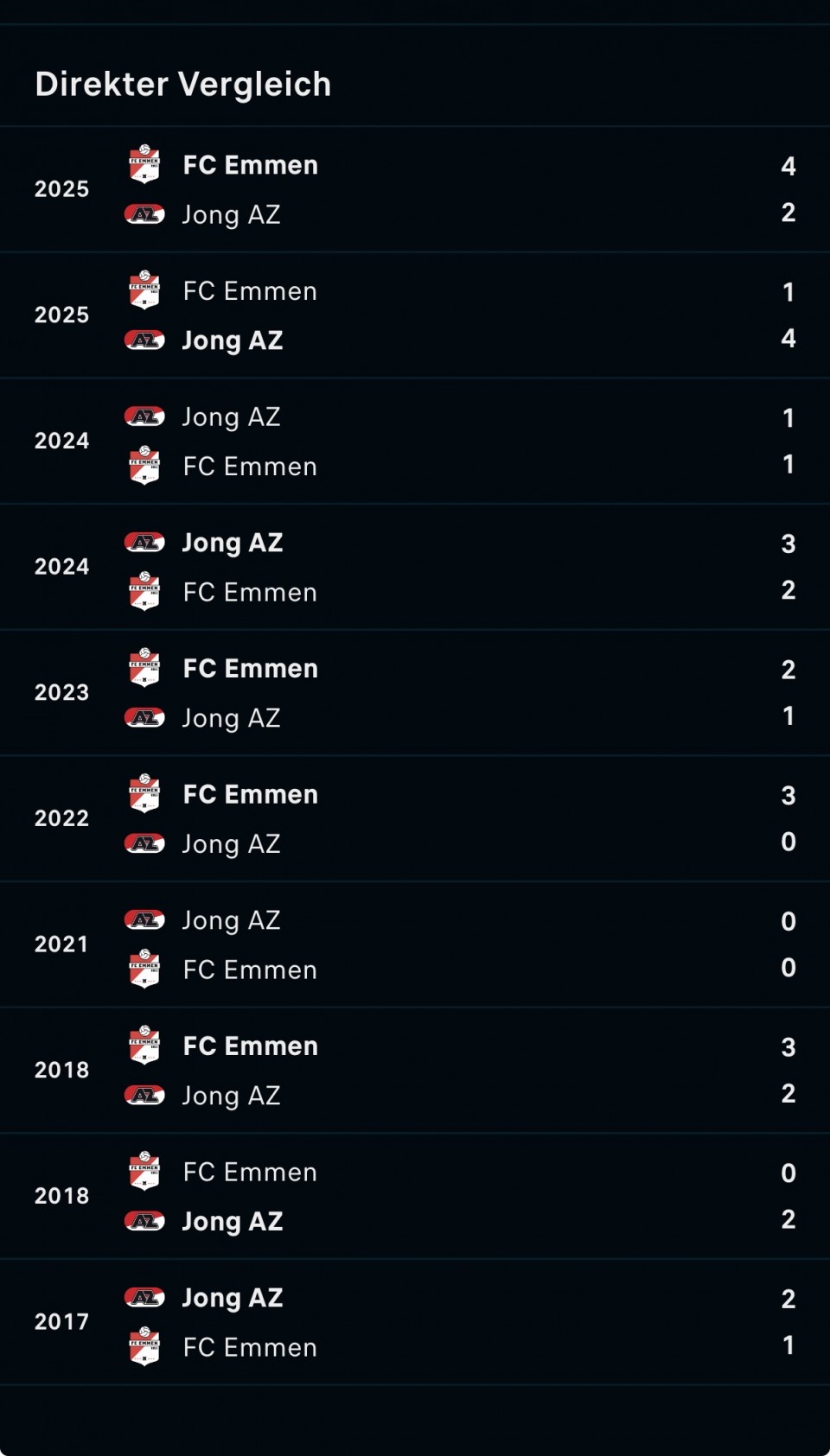The height and width of the screenshot is (1456, 830).
Task: Open the 2018 match Jong AZ won 2-0
Action: (415, 1197)
